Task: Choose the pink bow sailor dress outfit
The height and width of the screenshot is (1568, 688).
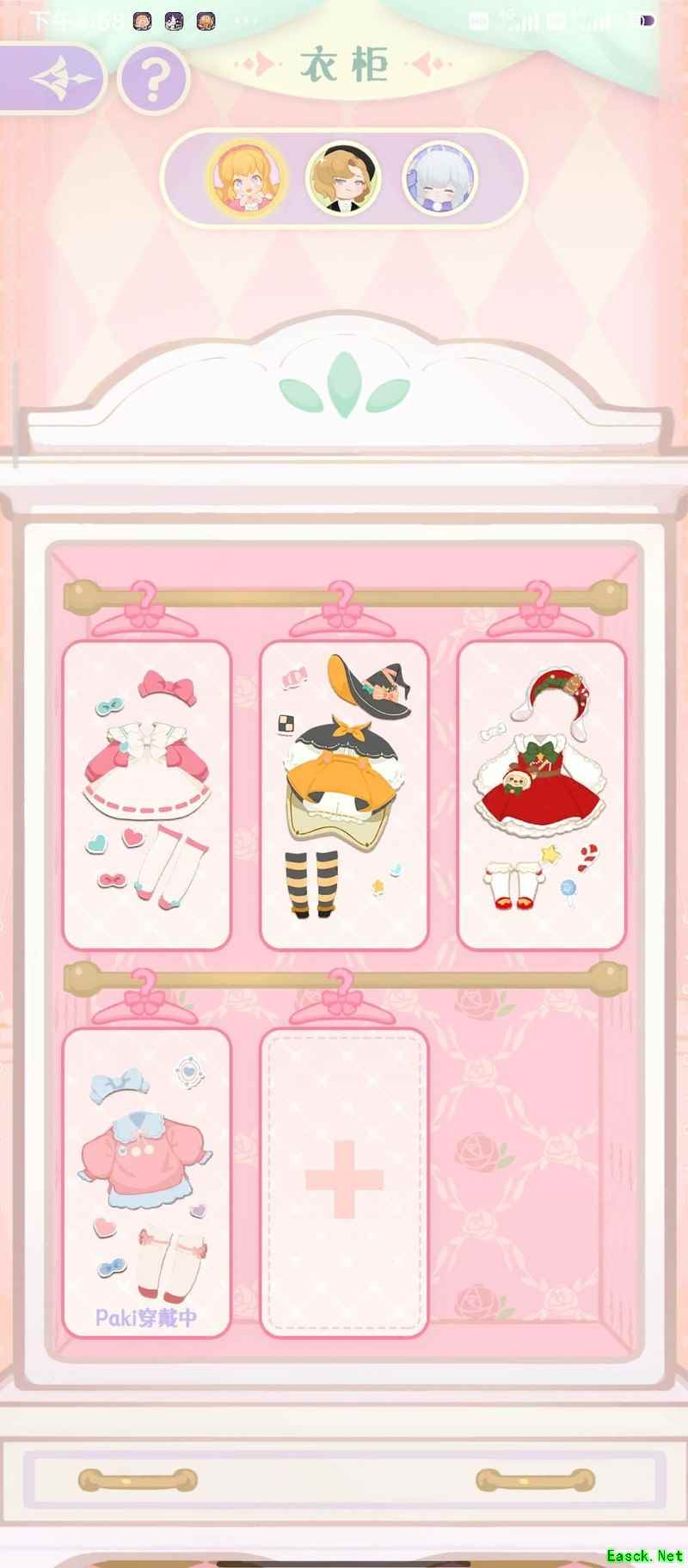Action: 147,795
